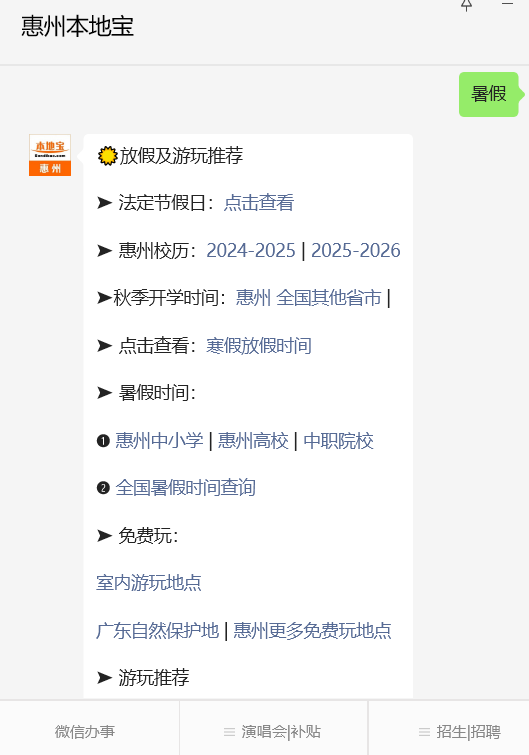The image size is (529, 755).
Task: Open the 惠州高校 link
Action: click(x=253, y=441)
